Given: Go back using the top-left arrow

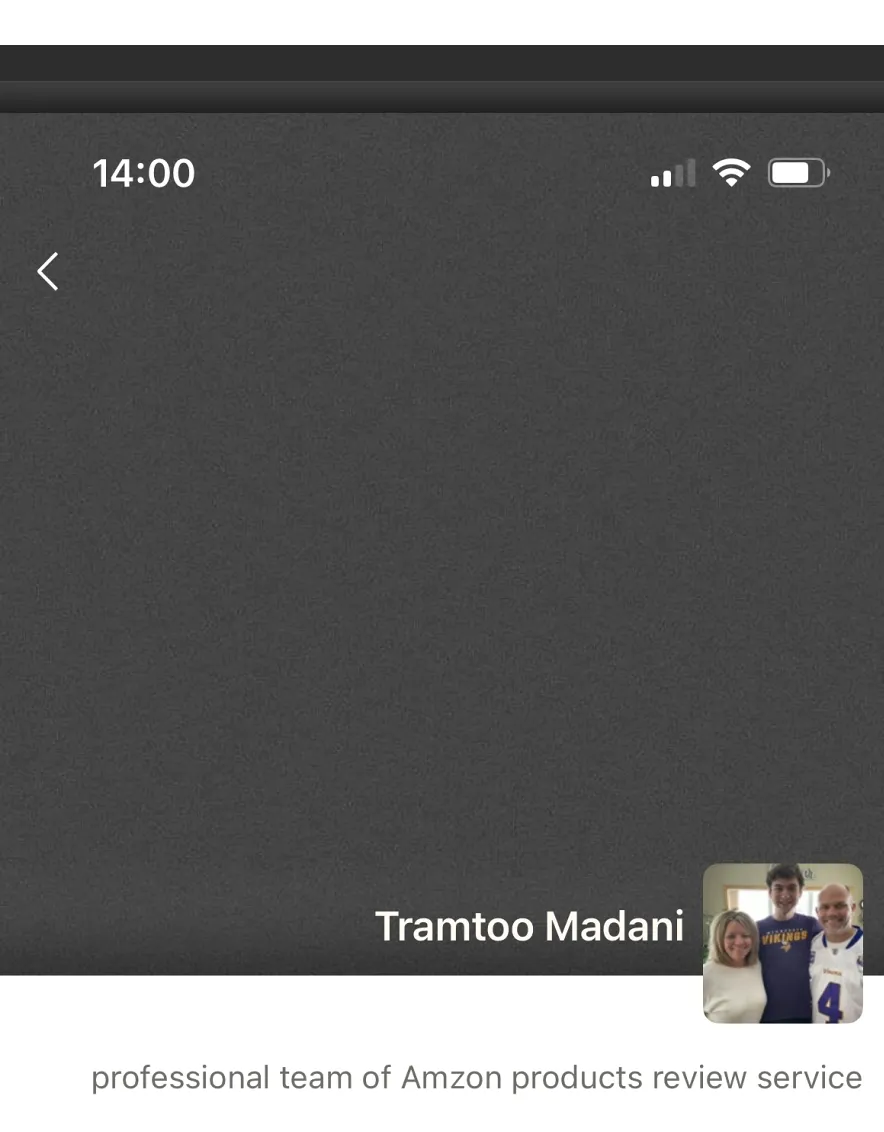Looking at the screenshot, I should (47, 271).
